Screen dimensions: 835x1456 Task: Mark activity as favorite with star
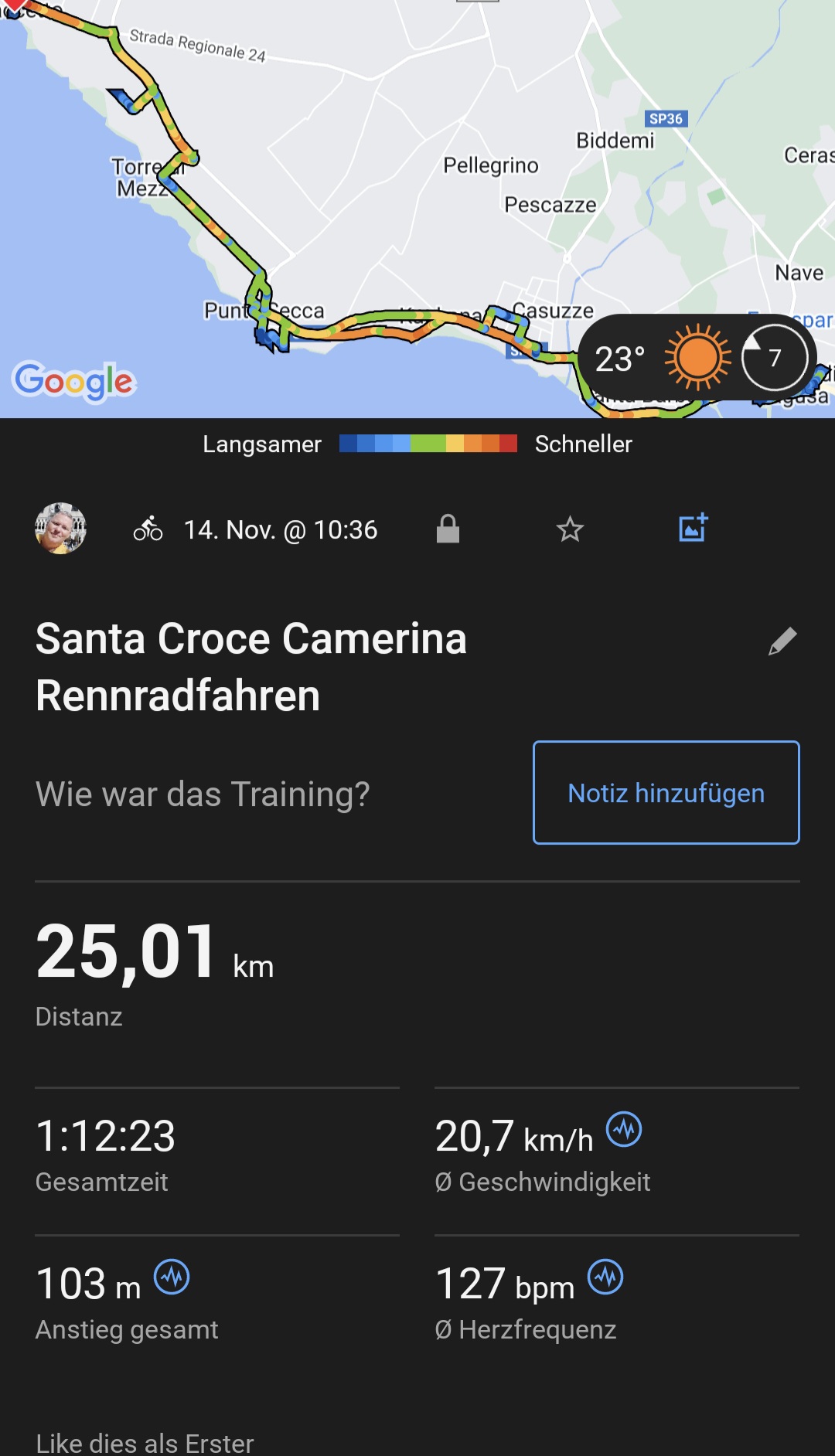pos(570,529)
